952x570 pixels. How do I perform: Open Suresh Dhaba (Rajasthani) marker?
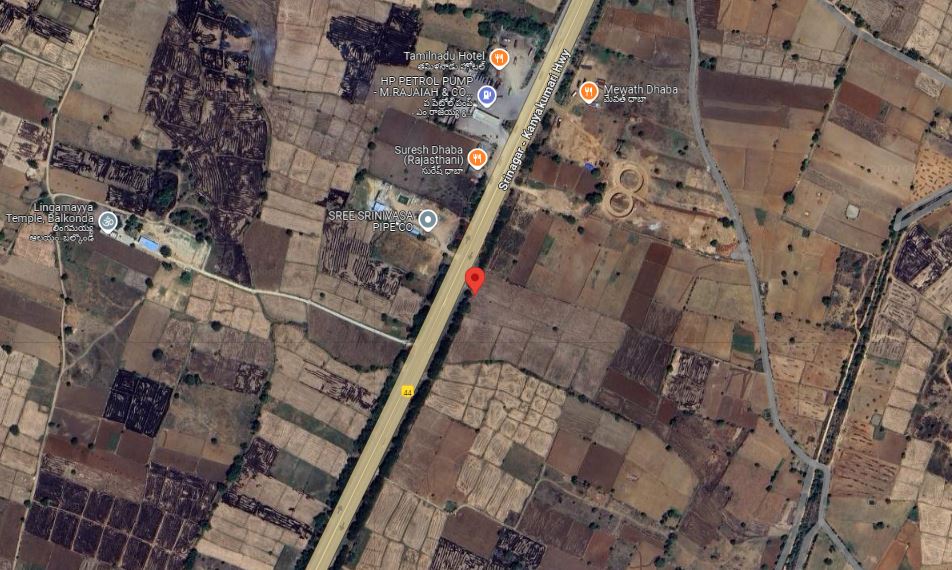(x=478, y=157)
